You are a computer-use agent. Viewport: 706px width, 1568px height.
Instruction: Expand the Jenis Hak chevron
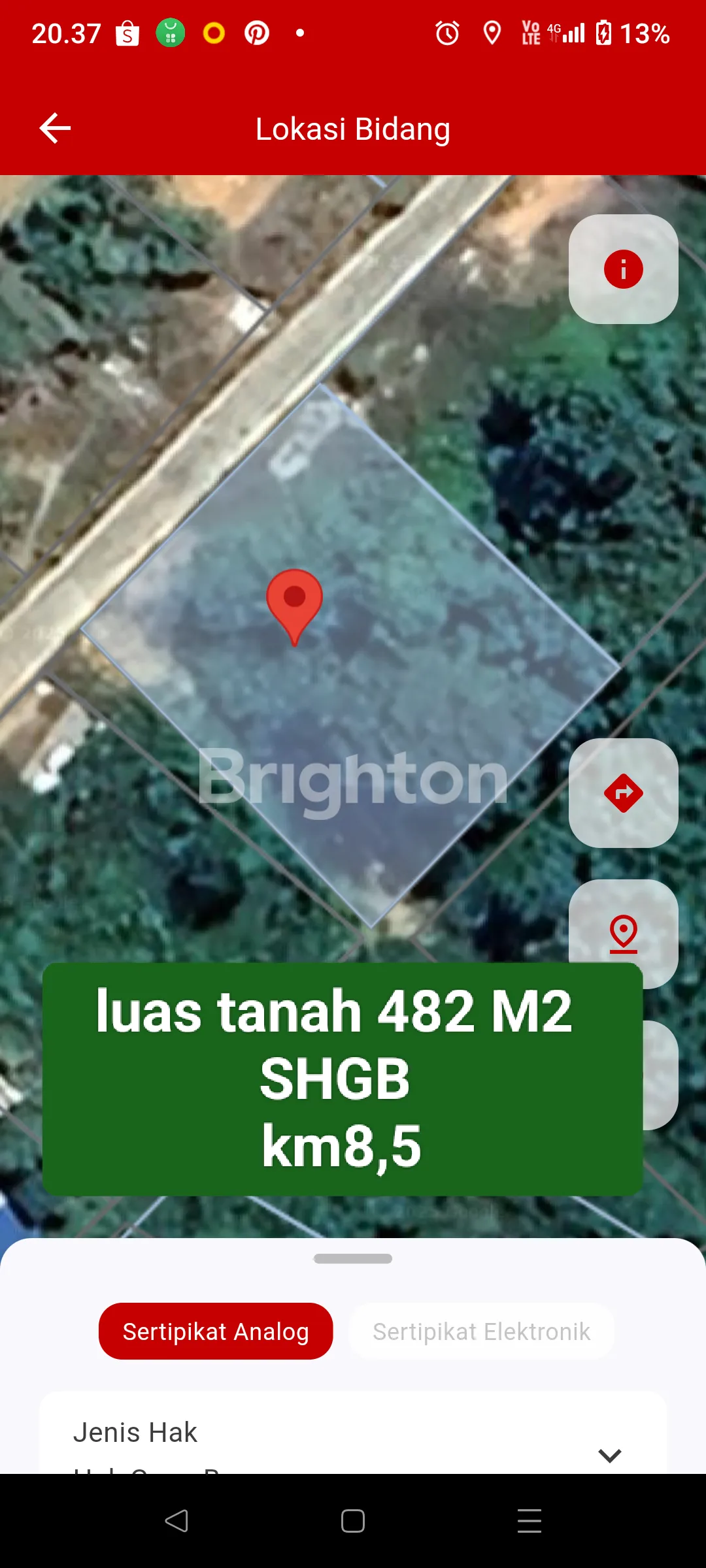click(x=609, y=1454)
